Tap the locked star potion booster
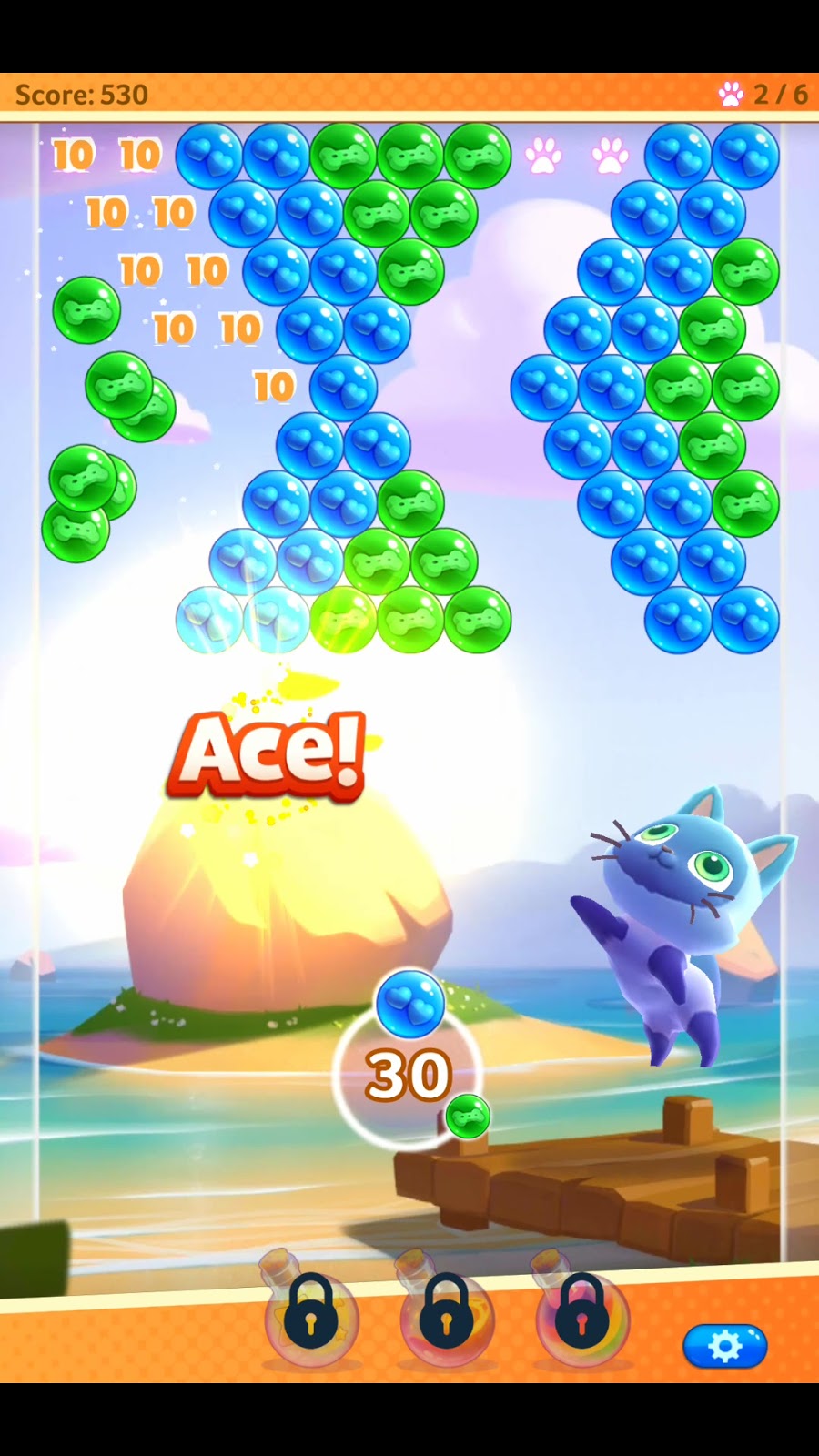 tap(310, 1316)
